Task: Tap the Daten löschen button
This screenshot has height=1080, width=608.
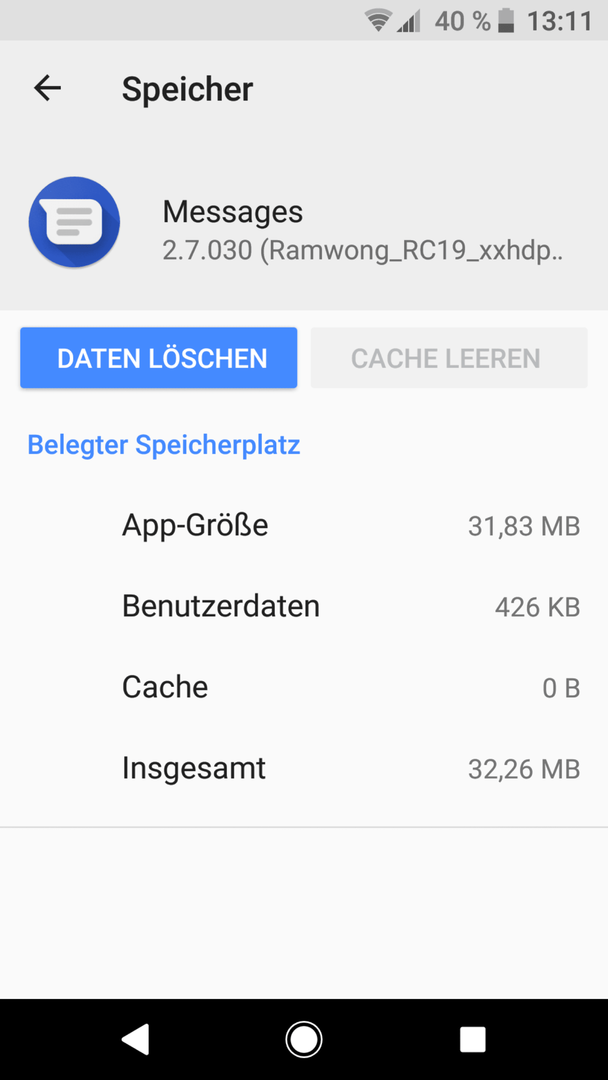Action: [158, 358]
